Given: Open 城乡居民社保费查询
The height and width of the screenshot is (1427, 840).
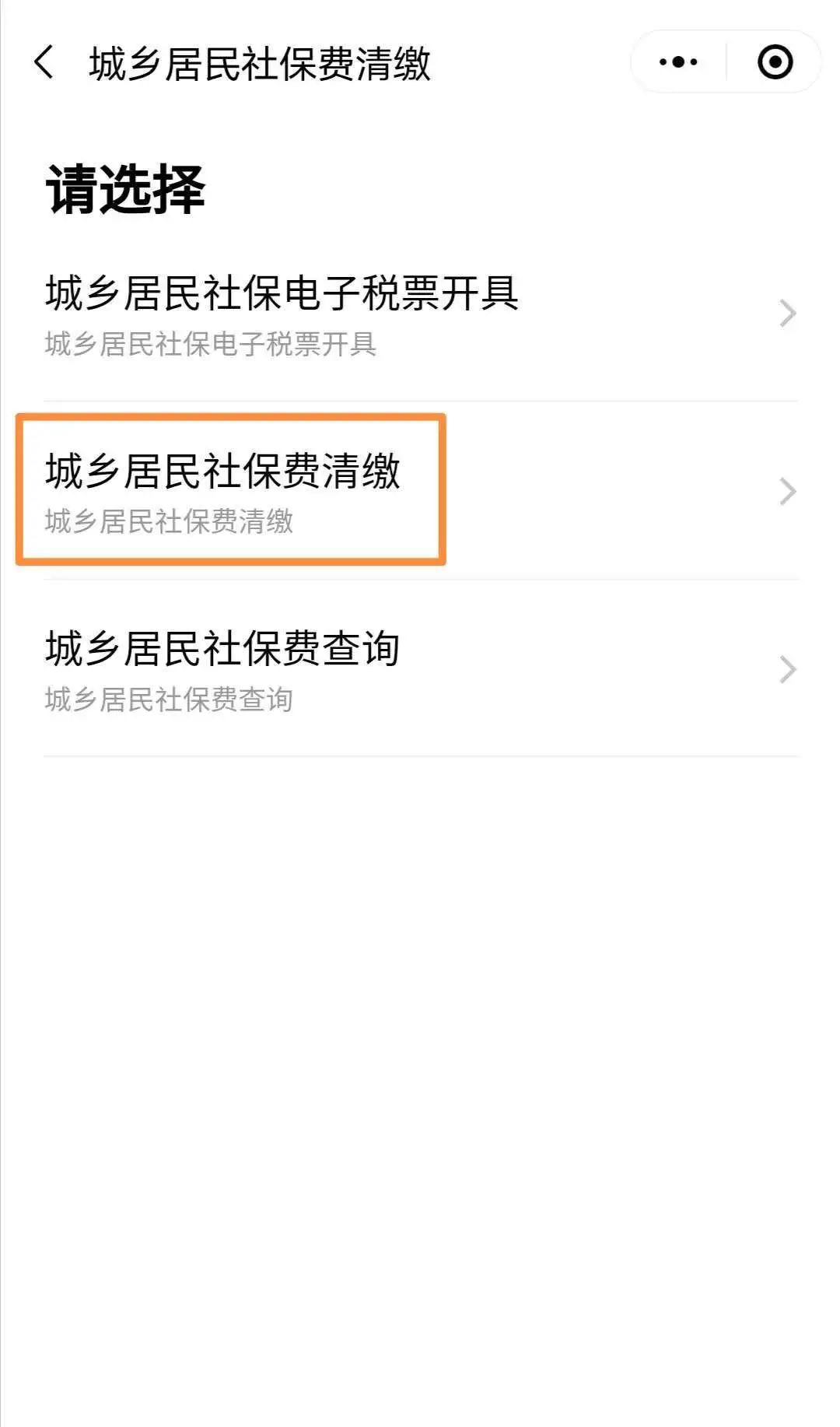Looking at the screenshot, I should pyautogui.click(x=421, y=669).
